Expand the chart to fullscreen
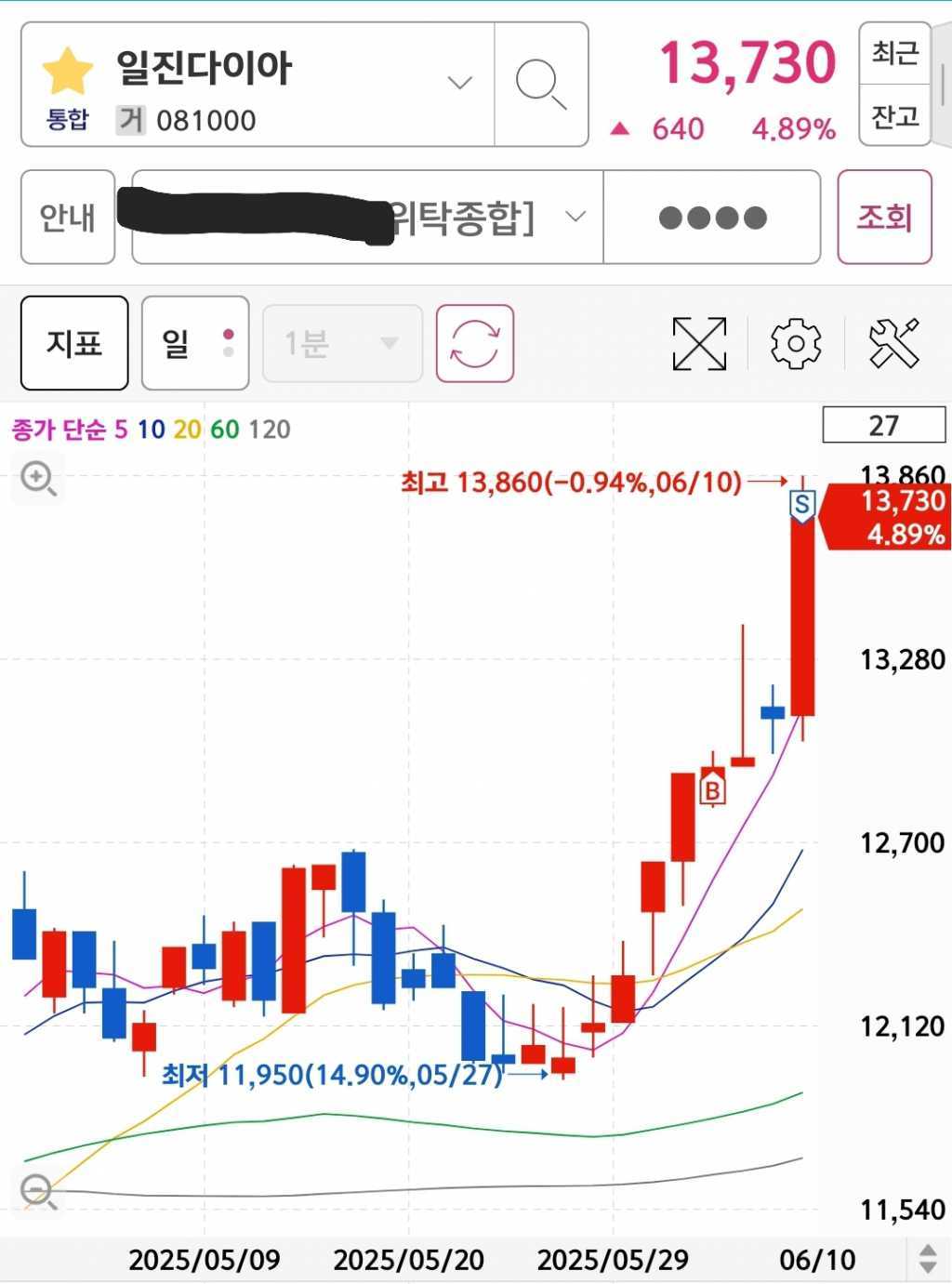The image size is (952, 1284). click(699, 343)
